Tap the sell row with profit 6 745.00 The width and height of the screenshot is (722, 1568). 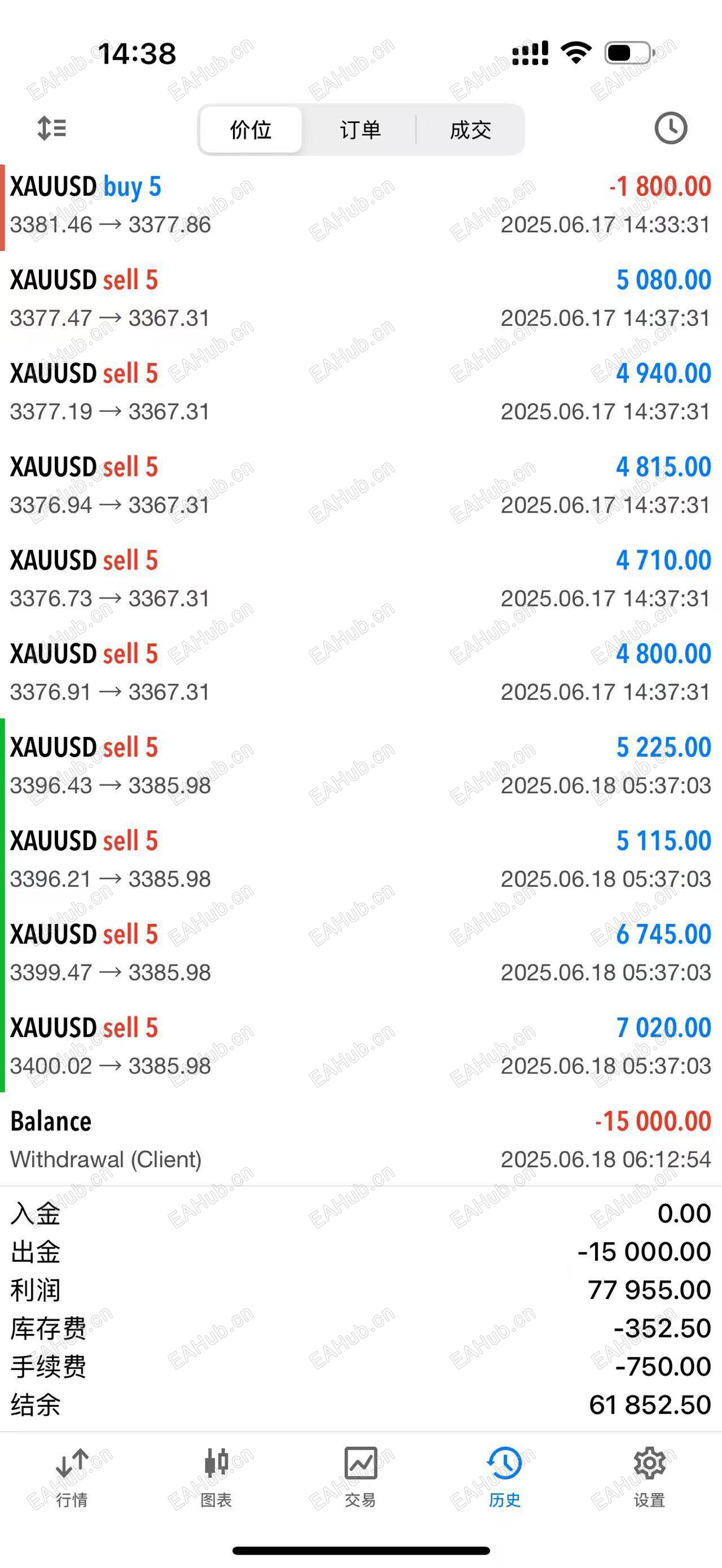click(x=360, y=953)
